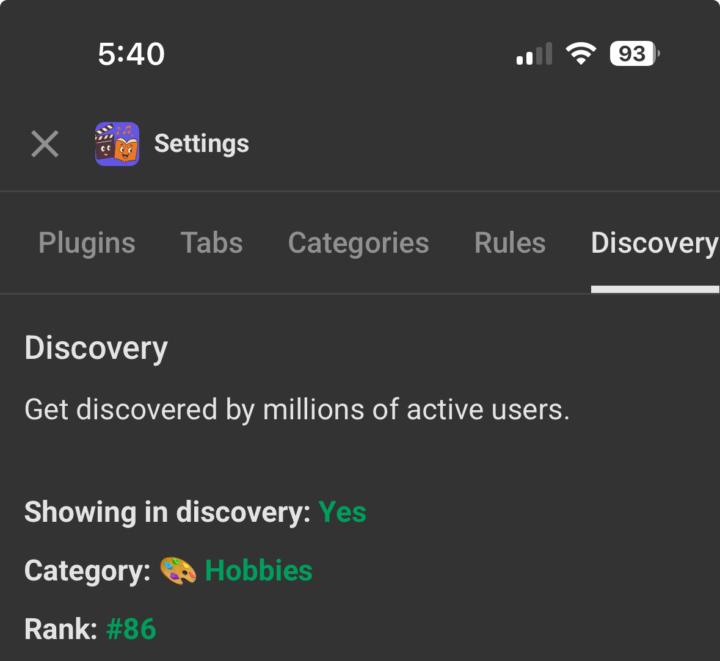
Task: Close the Settings screen
Action: (x=45, y=144)
